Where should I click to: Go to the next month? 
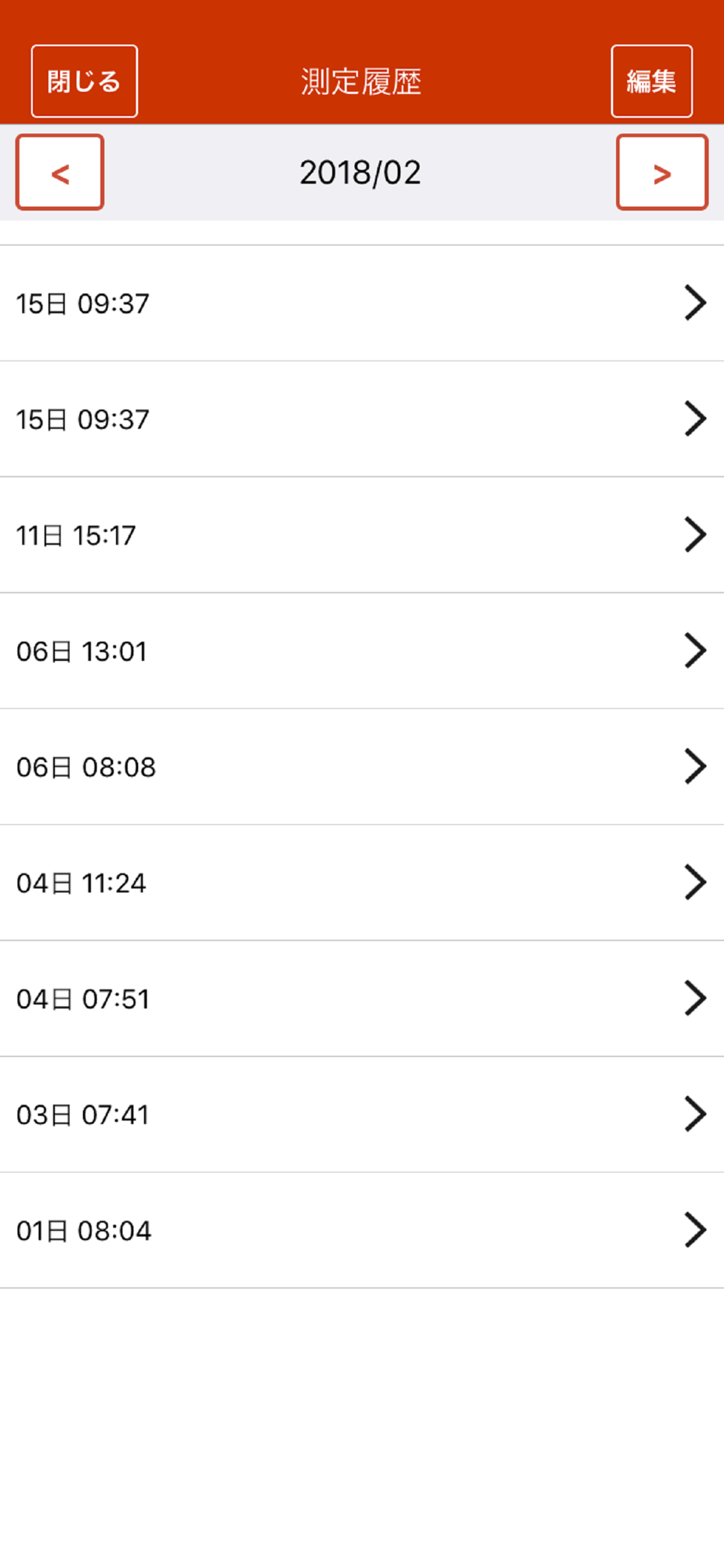coord(662,172)
